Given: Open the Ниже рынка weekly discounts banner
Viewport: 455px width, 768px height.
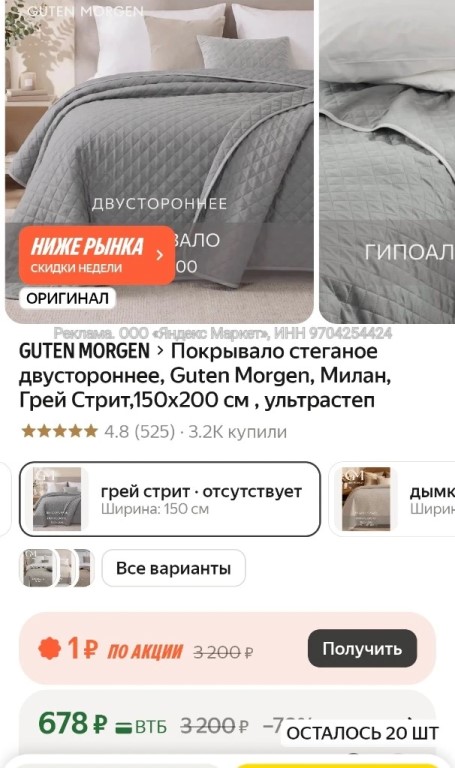Looking at the screenshot, I should point(97,255).
